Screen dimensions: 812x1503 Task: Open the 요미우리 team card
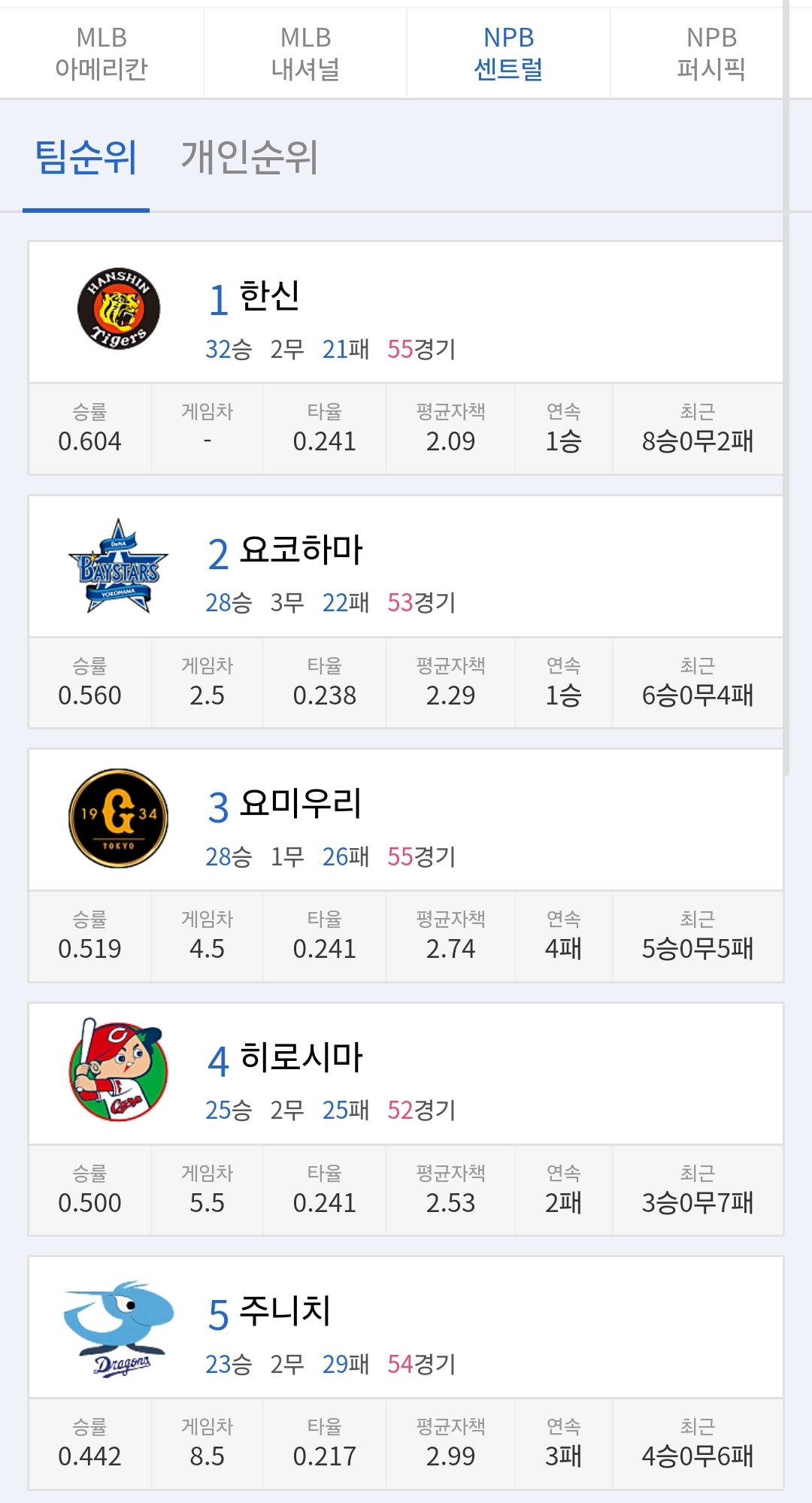pos(406,865)
